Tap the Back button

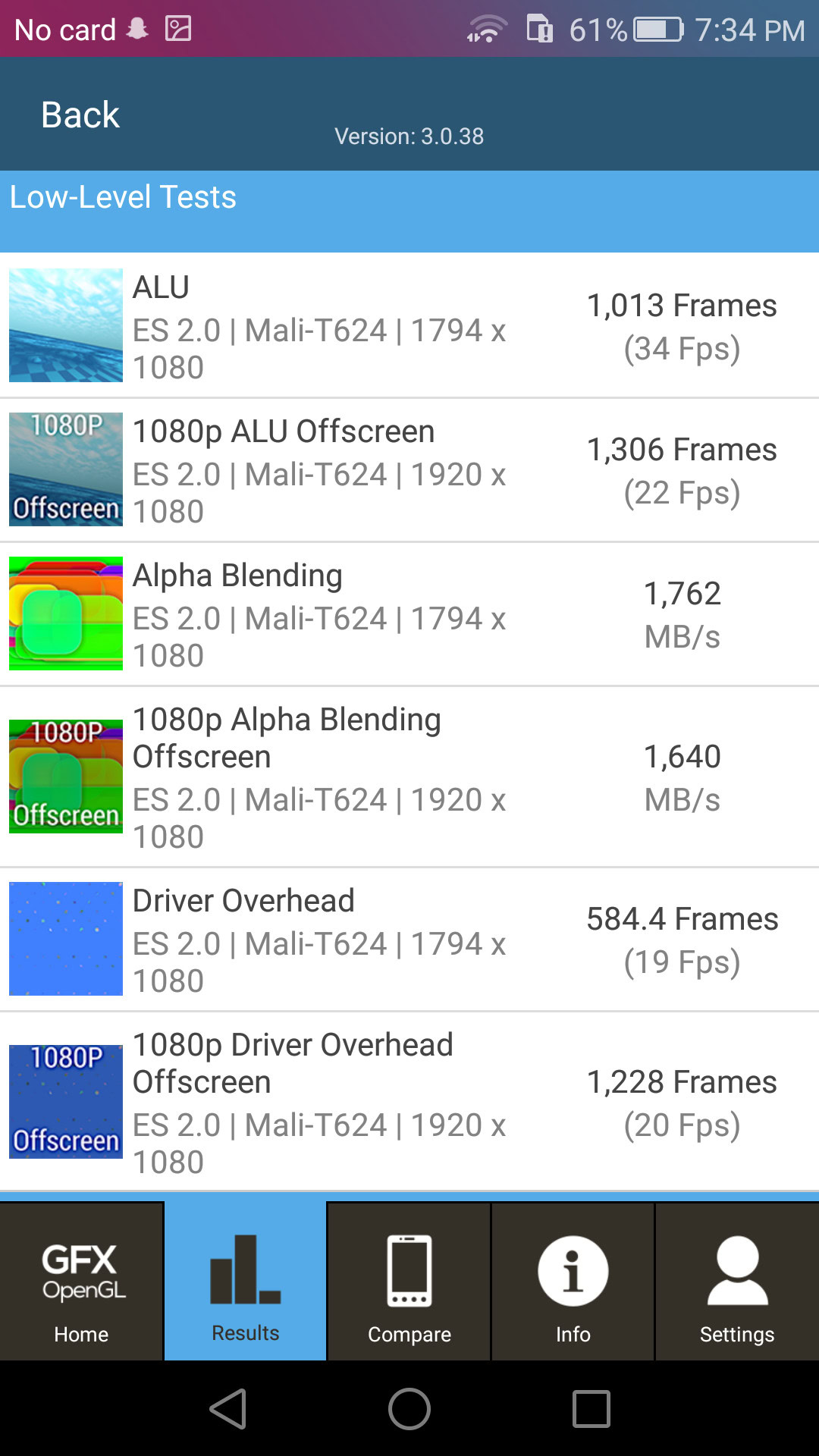pos(80,115)
